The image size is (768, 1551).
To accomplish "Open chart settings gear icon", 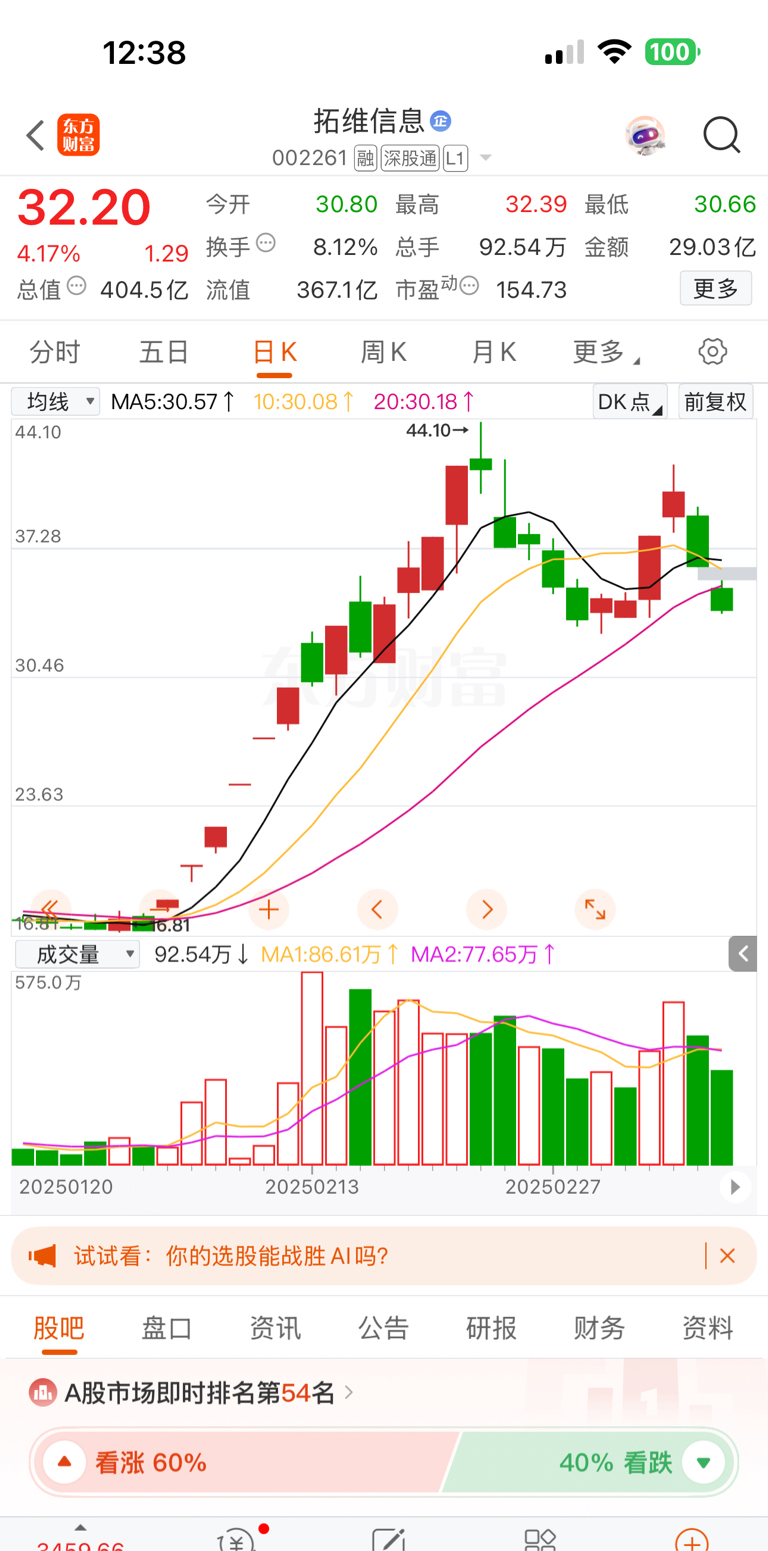I will 712,351.
